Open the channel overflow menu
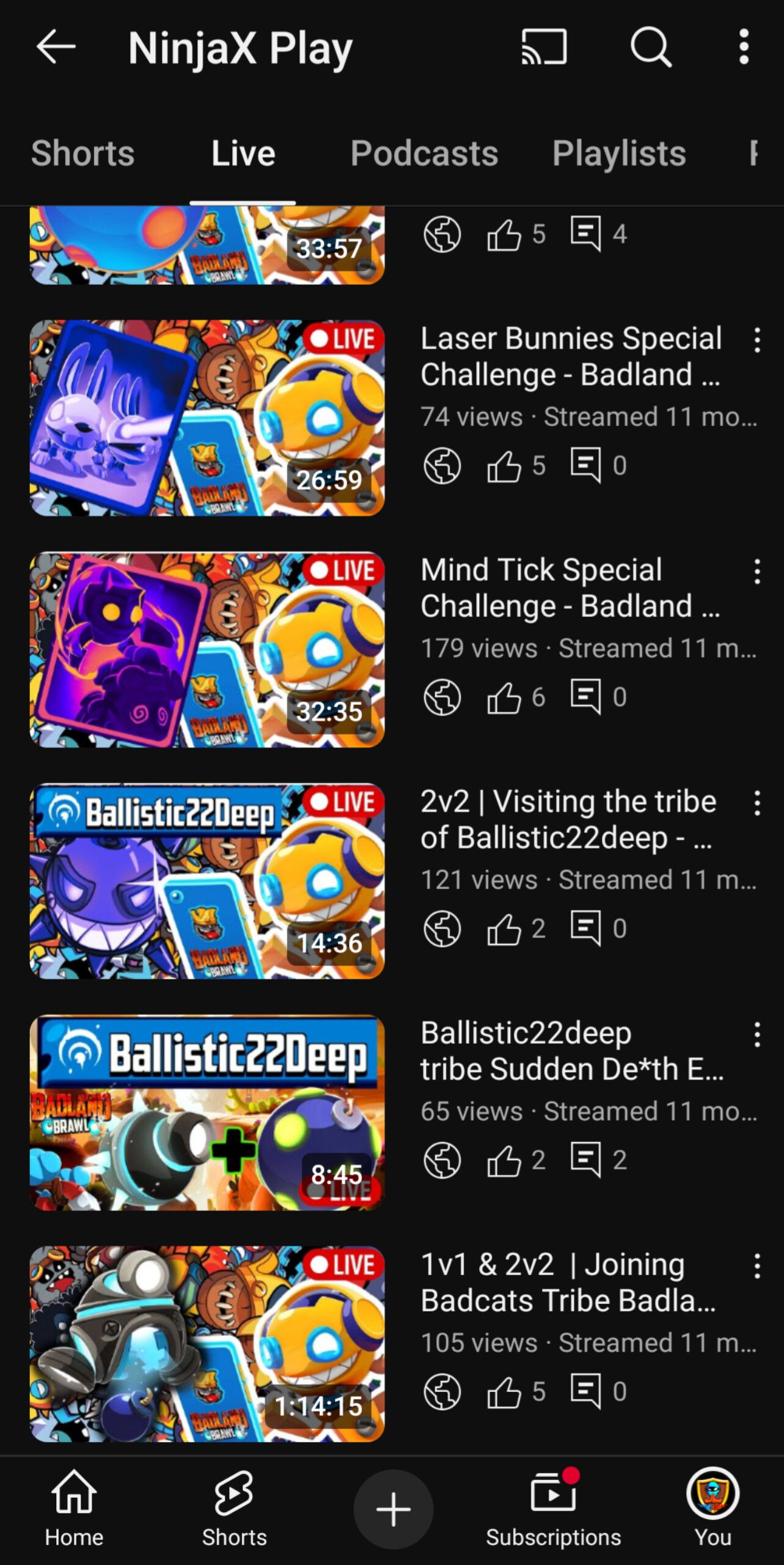Screen dimensions: 784x1565 [x=744, y=47]
